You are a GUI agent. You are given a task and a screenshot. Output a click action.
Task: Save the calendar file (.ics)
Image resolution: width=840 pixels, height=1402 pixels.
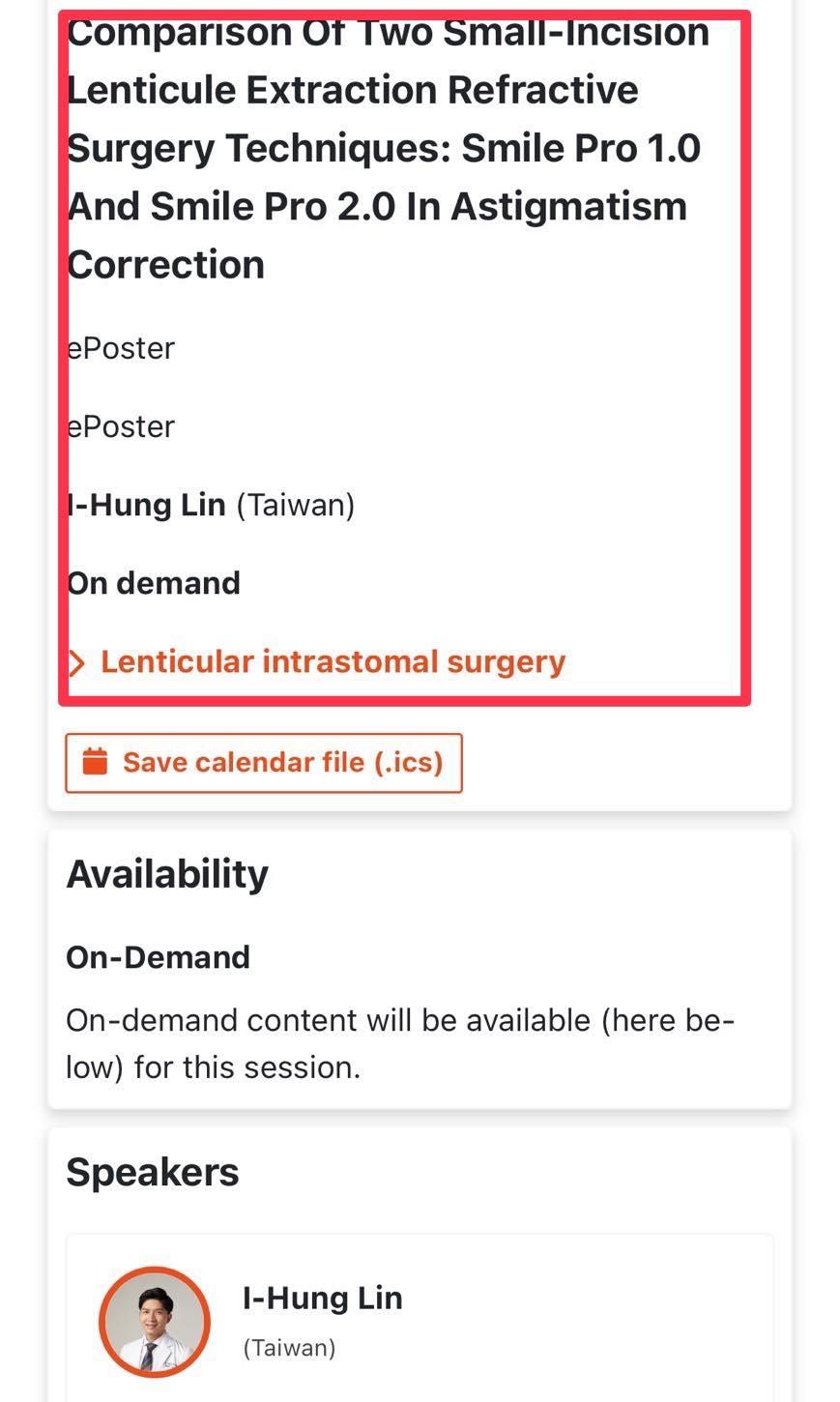click(264, 763)
